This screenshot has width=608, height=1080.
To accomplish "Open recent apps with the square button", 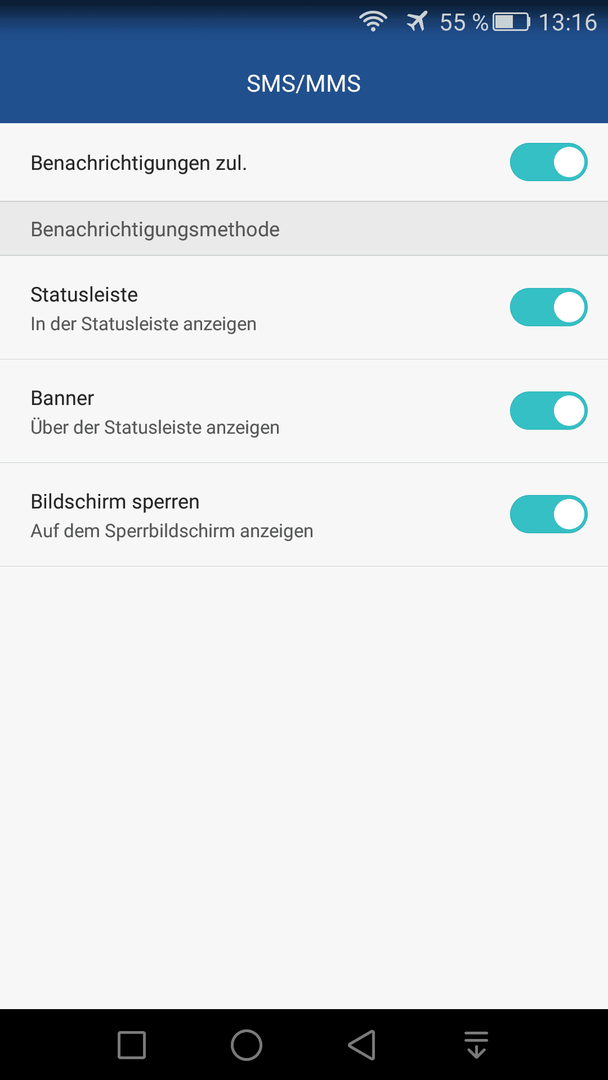I will click(x=132, y=1044).
